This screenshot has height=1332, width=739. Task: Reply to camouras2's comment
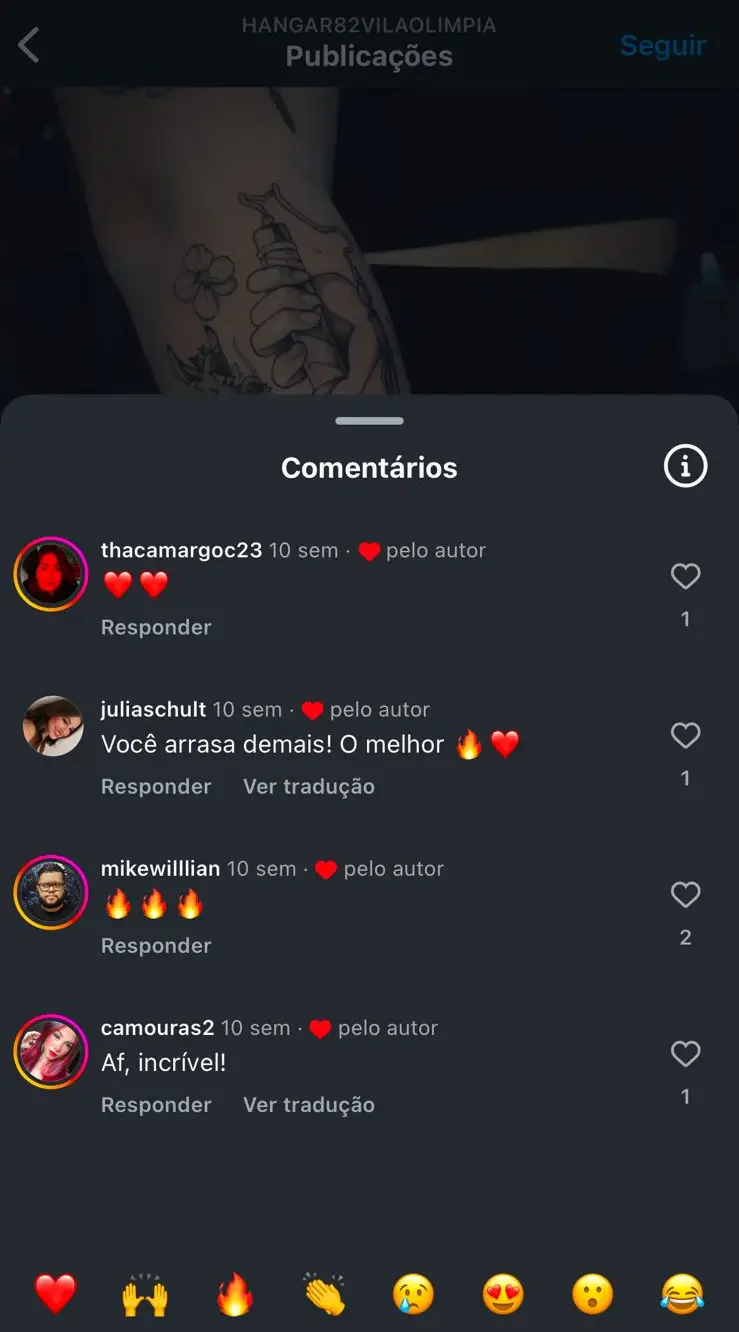[156, 1105]
